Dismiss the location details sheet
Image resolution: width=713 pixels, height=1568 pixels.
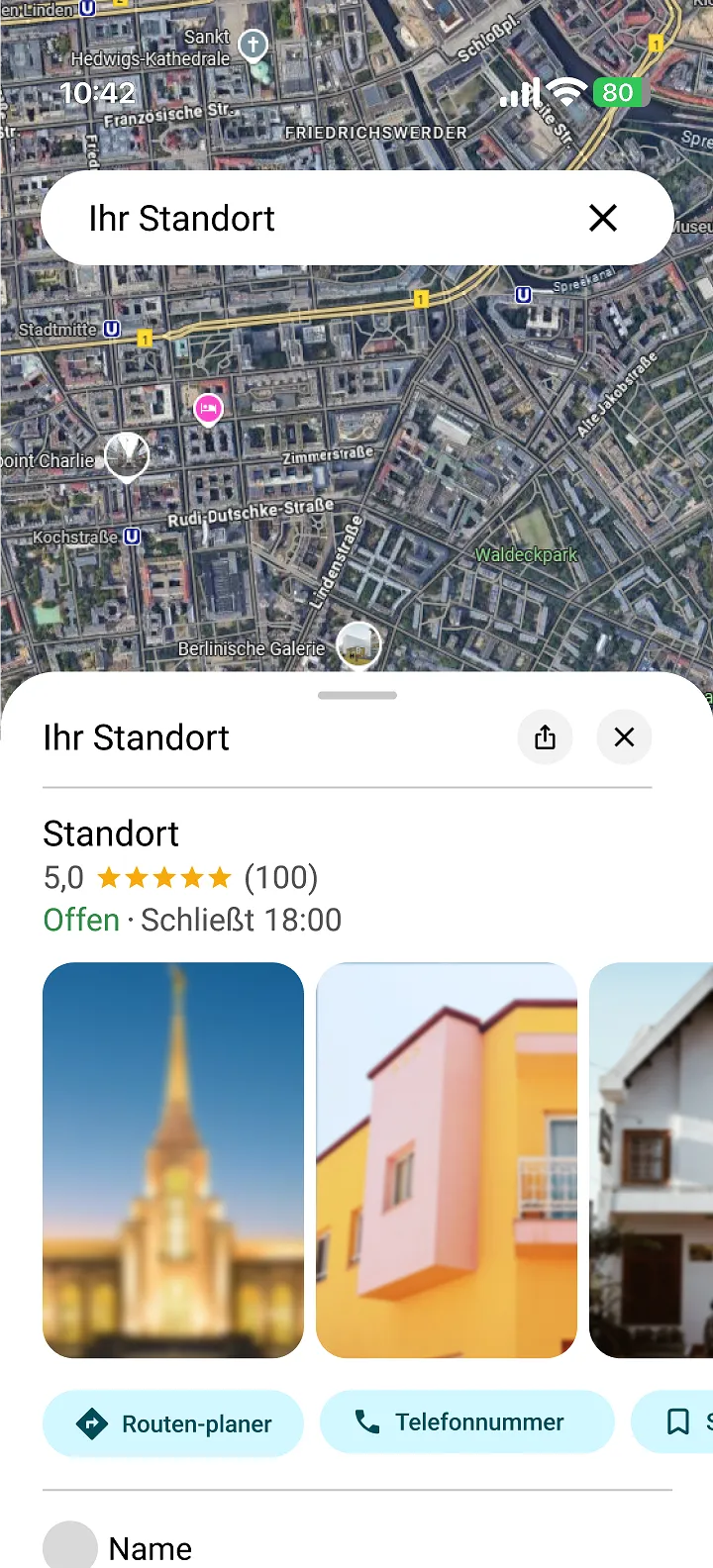pos(624,737)
